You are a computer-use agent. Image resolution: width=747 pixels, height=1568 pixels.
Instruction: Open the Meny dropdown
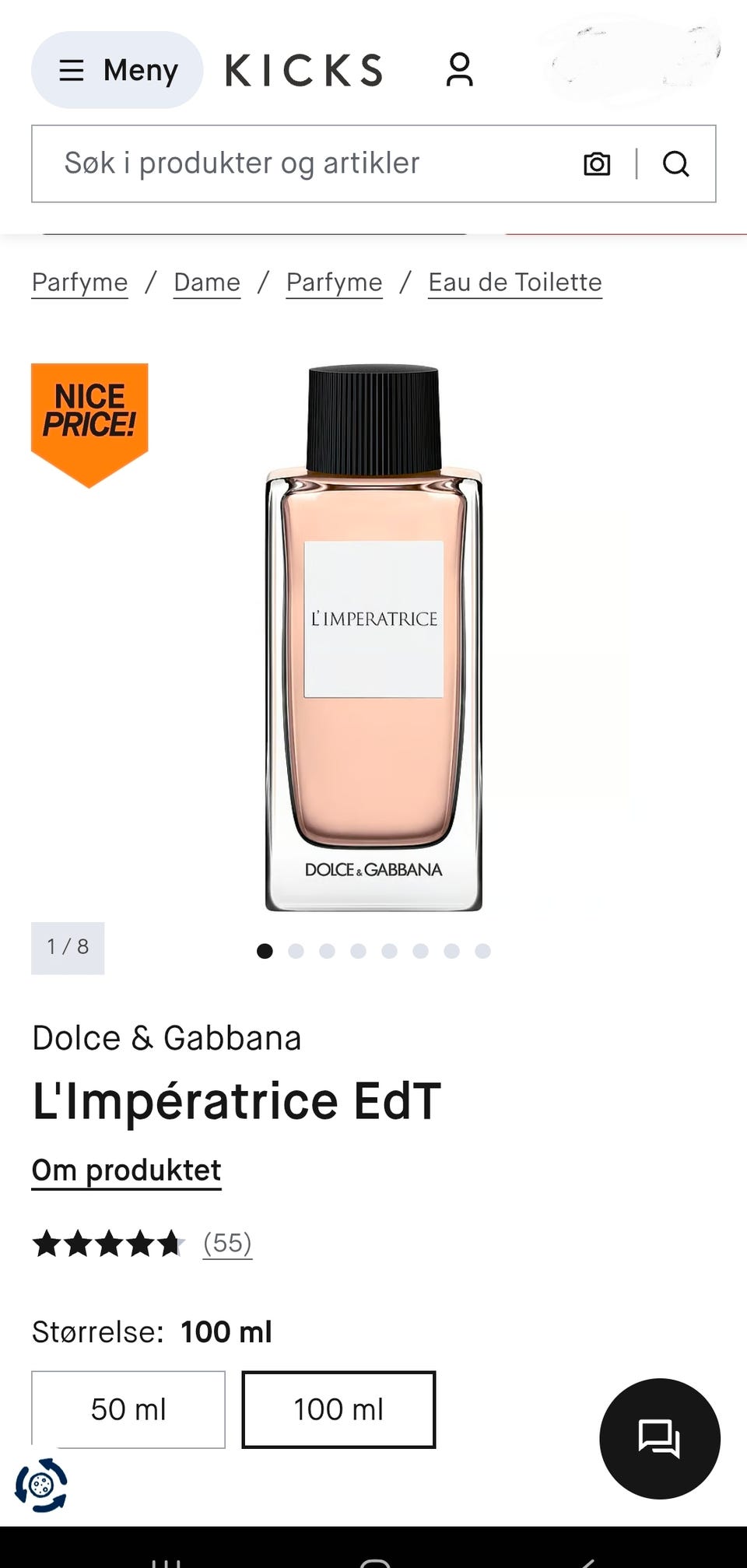(117, 70)
